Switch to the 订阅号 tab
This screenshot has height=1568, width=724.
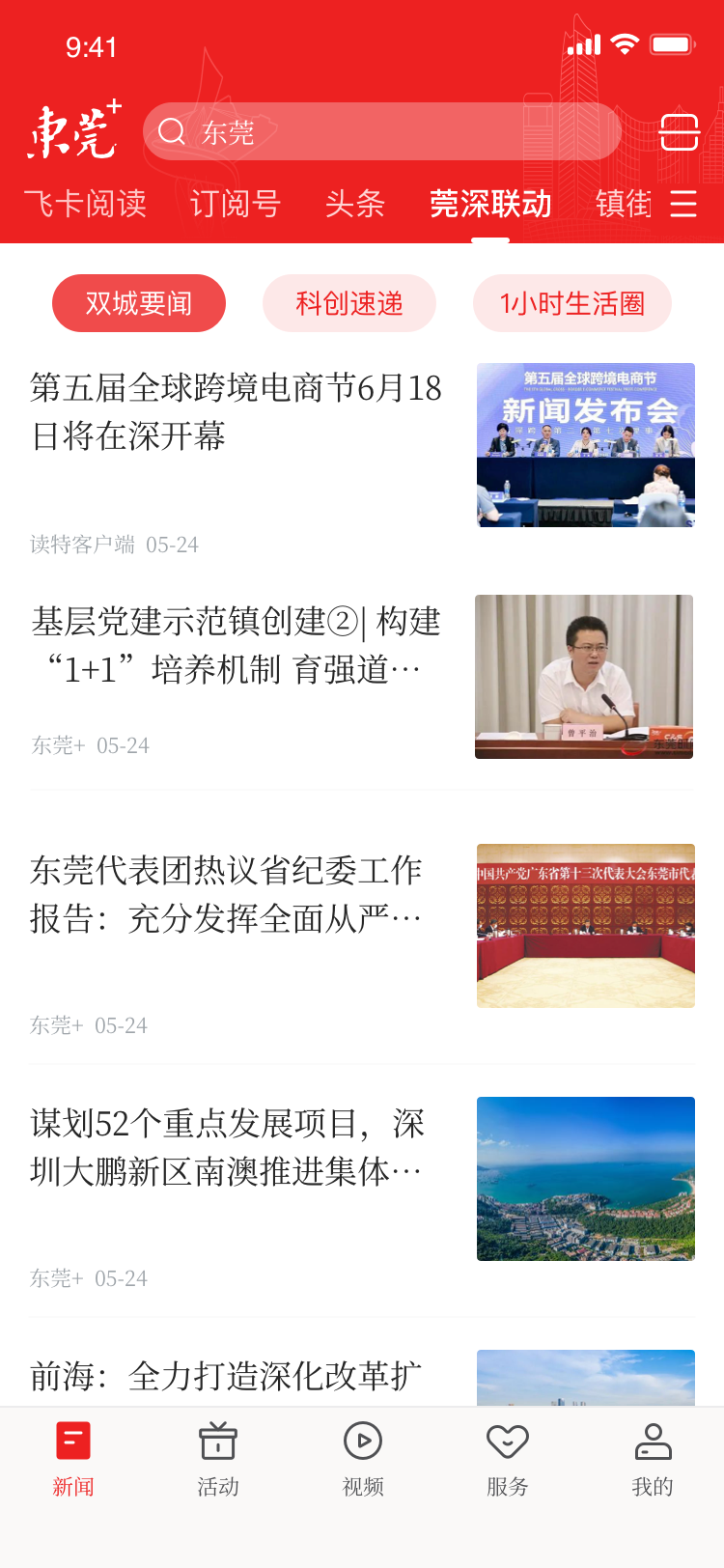(235, 204)
